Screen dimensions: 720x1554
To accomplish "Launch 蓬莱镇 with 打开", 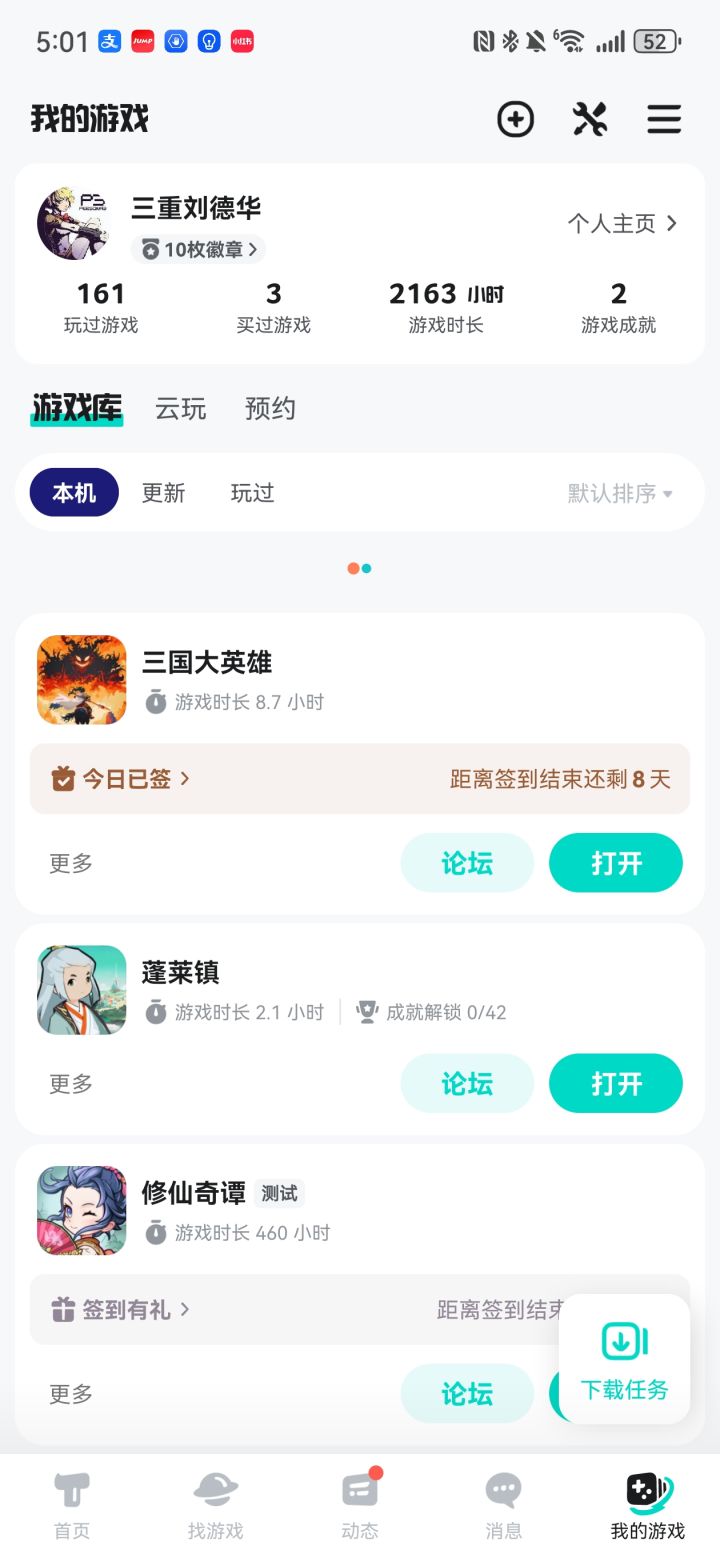I will (616, 1083).
